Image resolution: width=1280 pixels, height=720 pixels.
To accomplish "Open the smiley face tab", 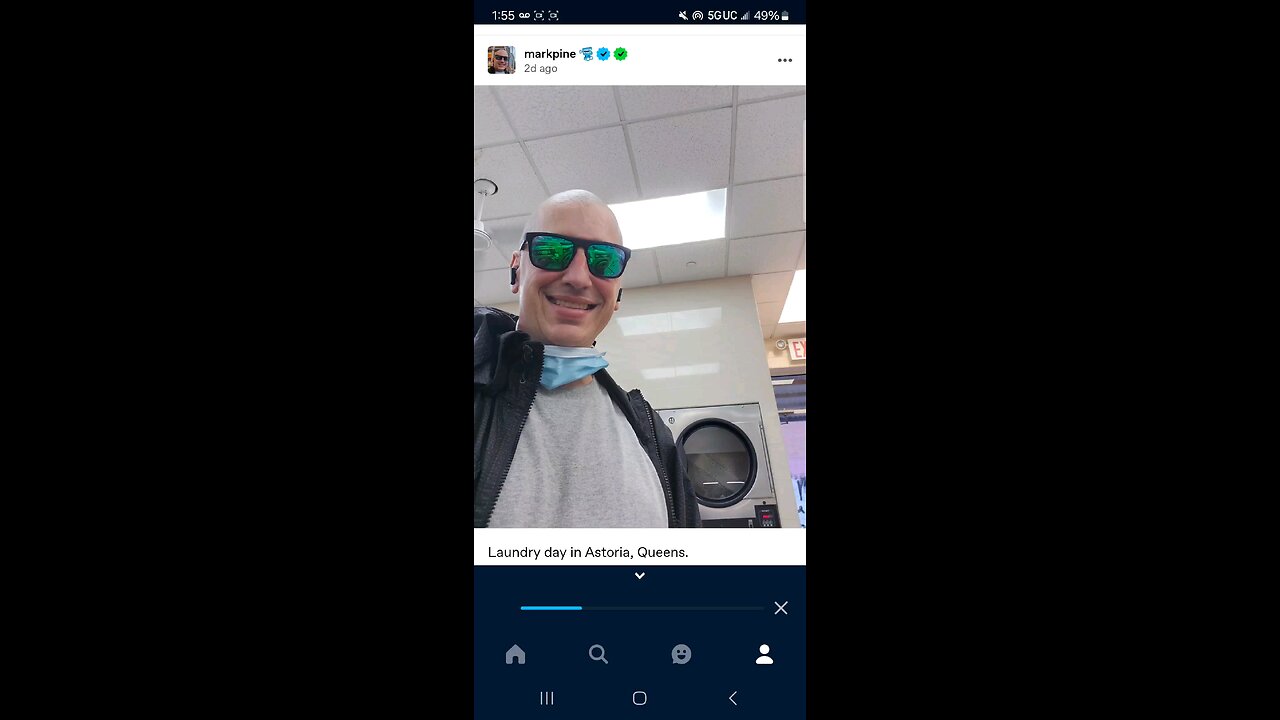I will 681,654.
